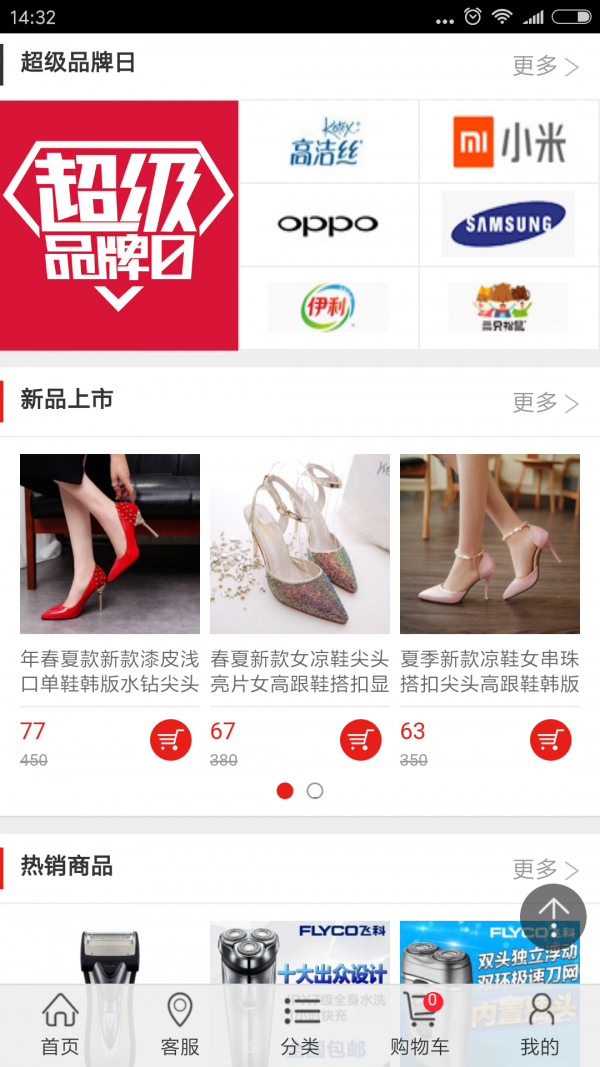600x1067 pixels.
Task: Add the 77 yuan shoes to cart
Action: pos(171,740)
